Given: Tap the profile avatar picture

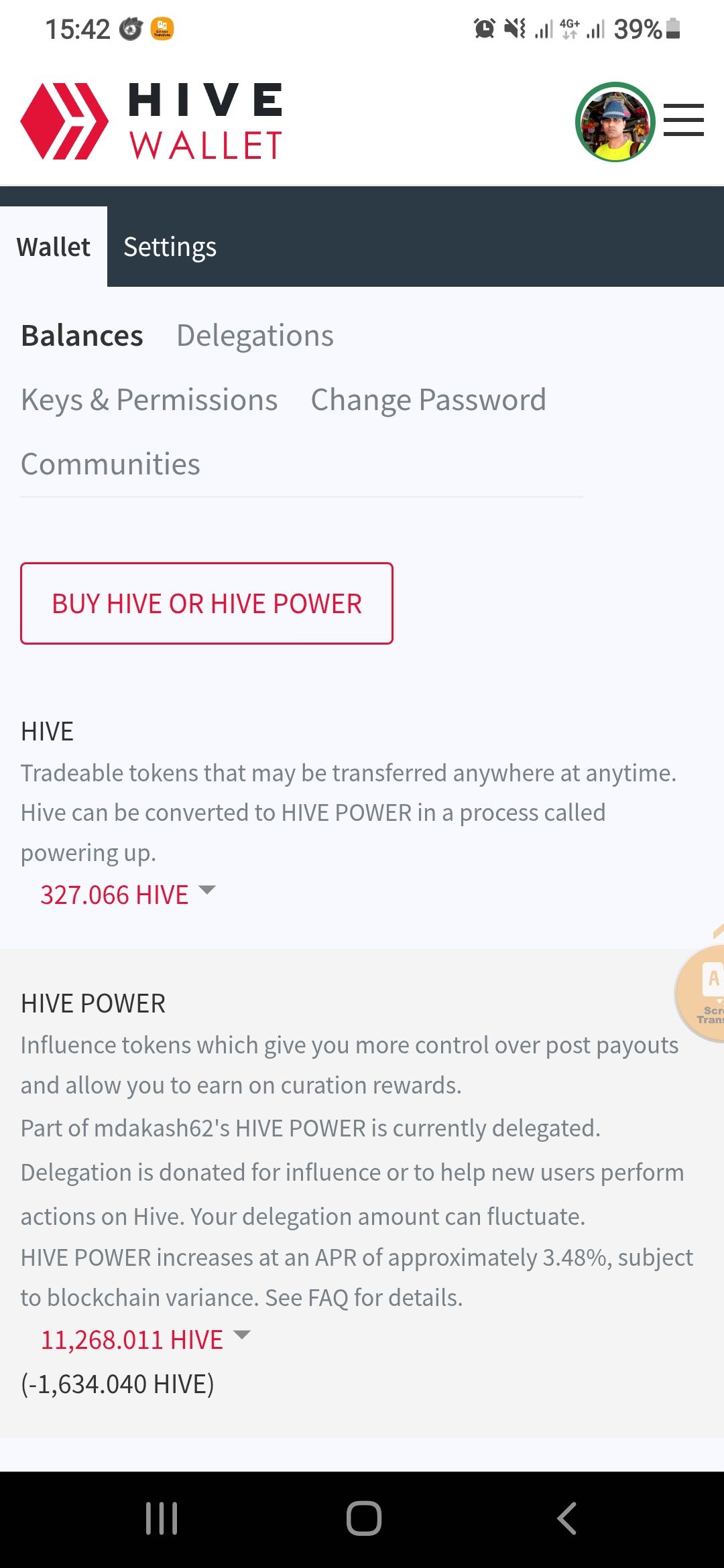Looking at the screenshot, I should pyautogui.click(x=615, y=122).
